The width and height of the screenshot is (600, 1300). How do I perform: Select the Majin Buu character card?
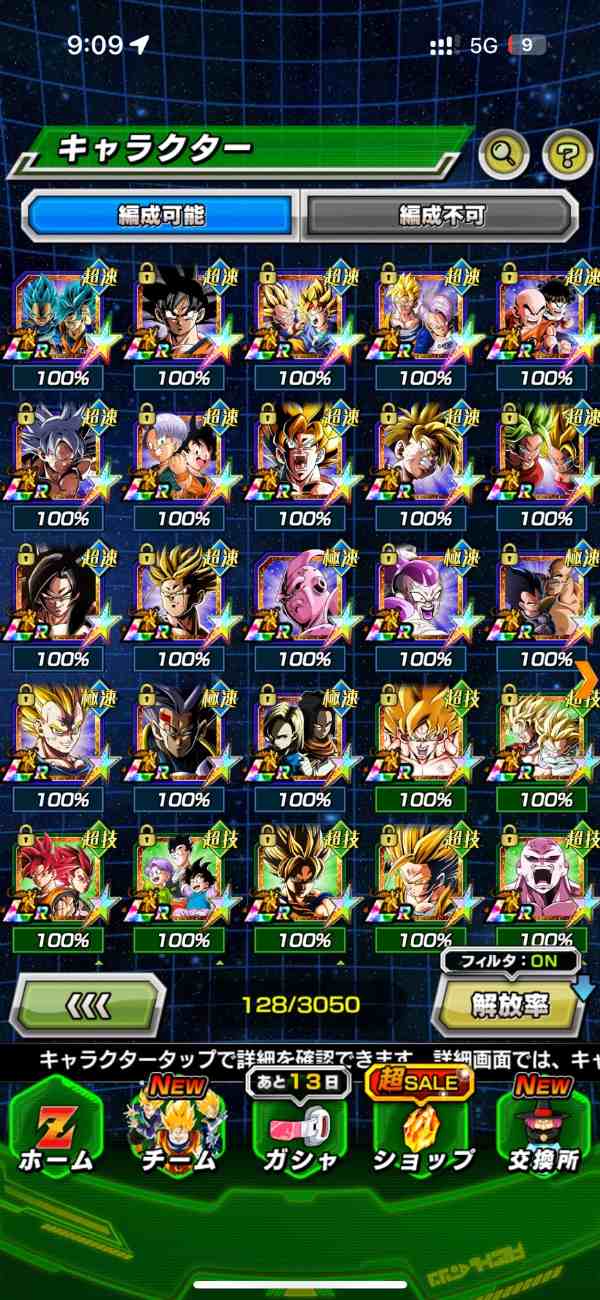303,600
